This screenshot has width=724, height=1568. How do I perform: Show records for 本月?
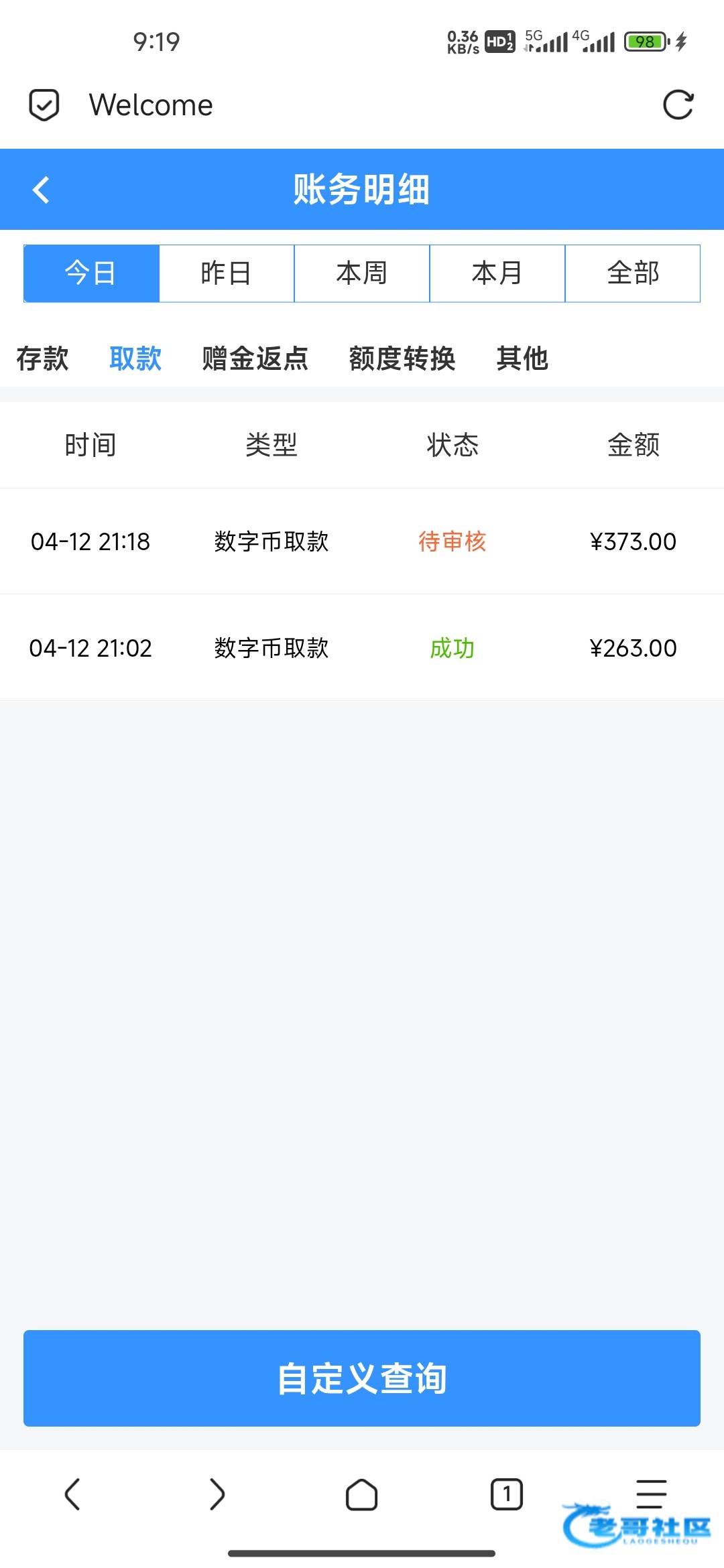497,273
